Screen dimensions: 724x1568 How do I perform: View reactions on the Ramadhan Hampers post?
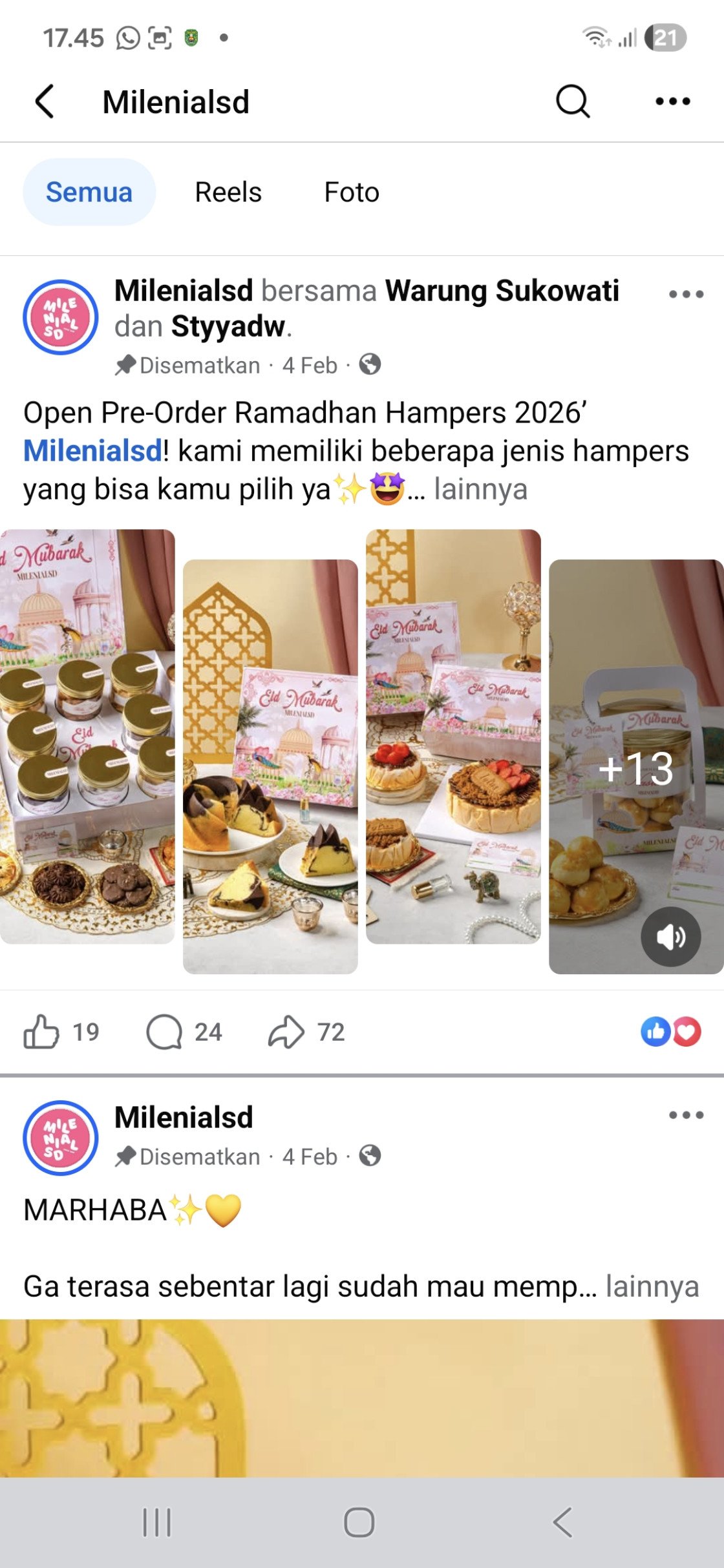pyautogui.click(x=671, y=1032)
